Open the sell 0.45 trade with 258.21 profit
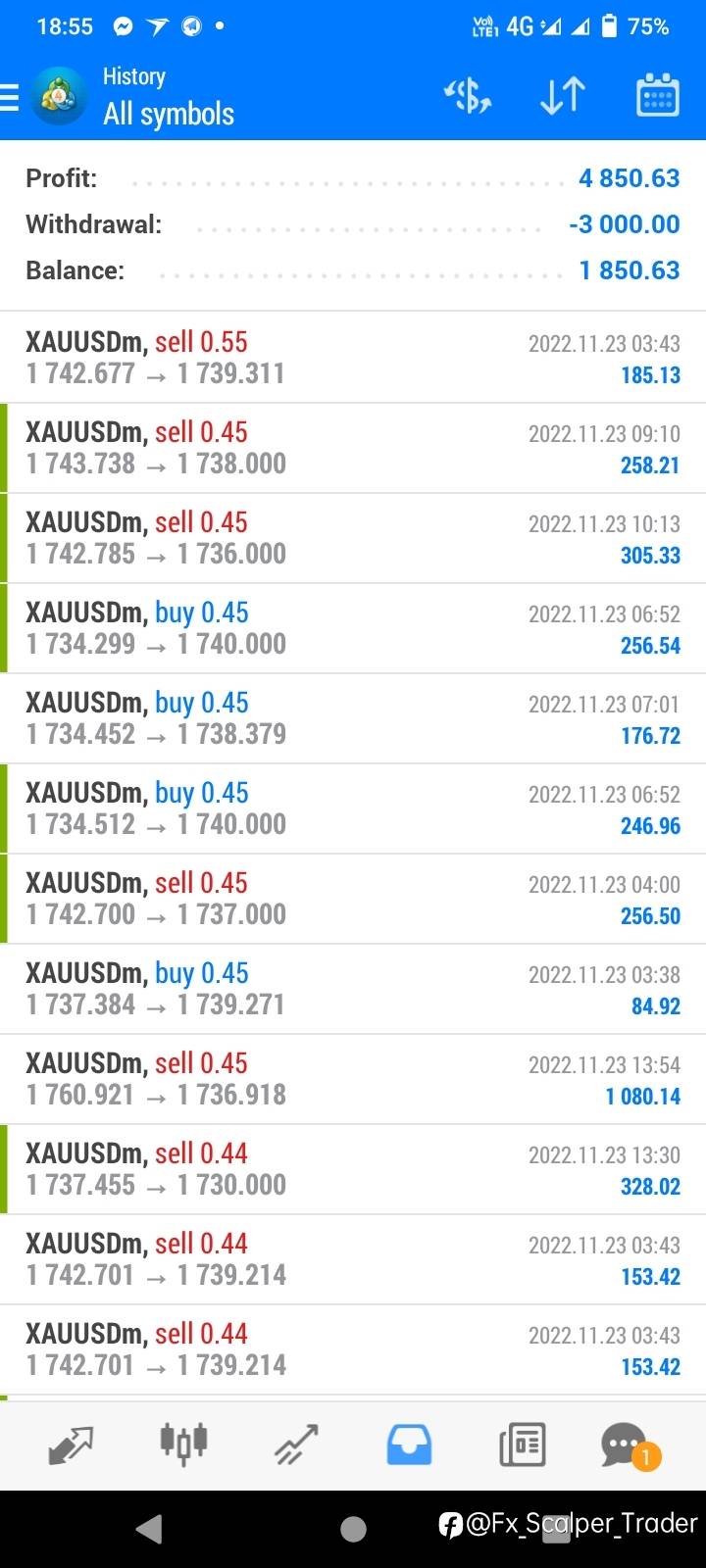706x1568 pixels. point(353,448)
